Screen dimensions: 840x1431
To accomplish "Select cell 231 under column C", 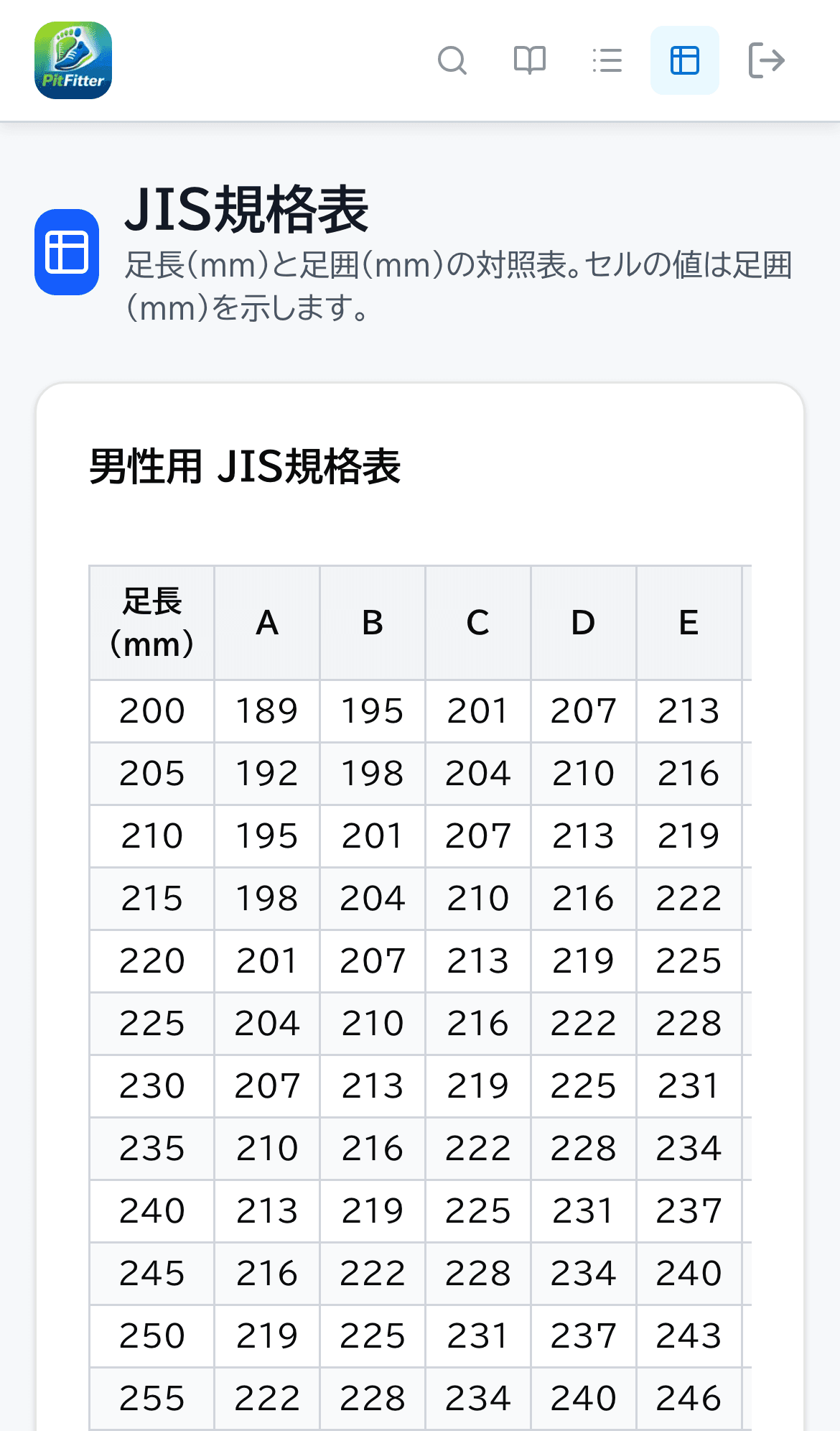I will coord(477,1336).
